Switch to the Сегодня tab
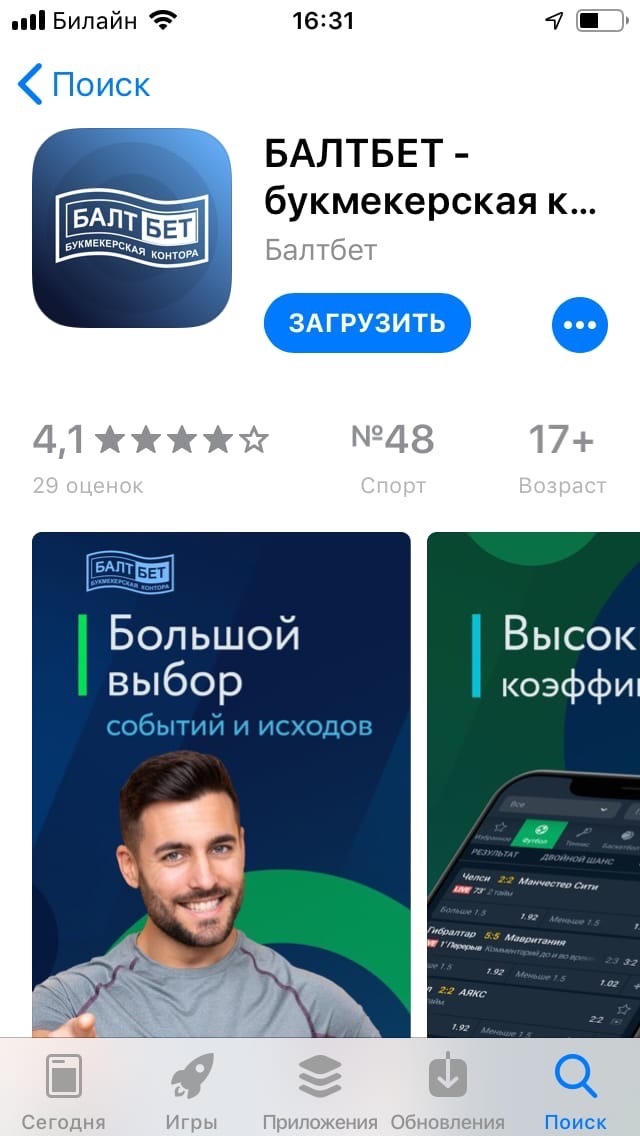This screenshot has height=1136, width=640. (x=63, y=1091)
